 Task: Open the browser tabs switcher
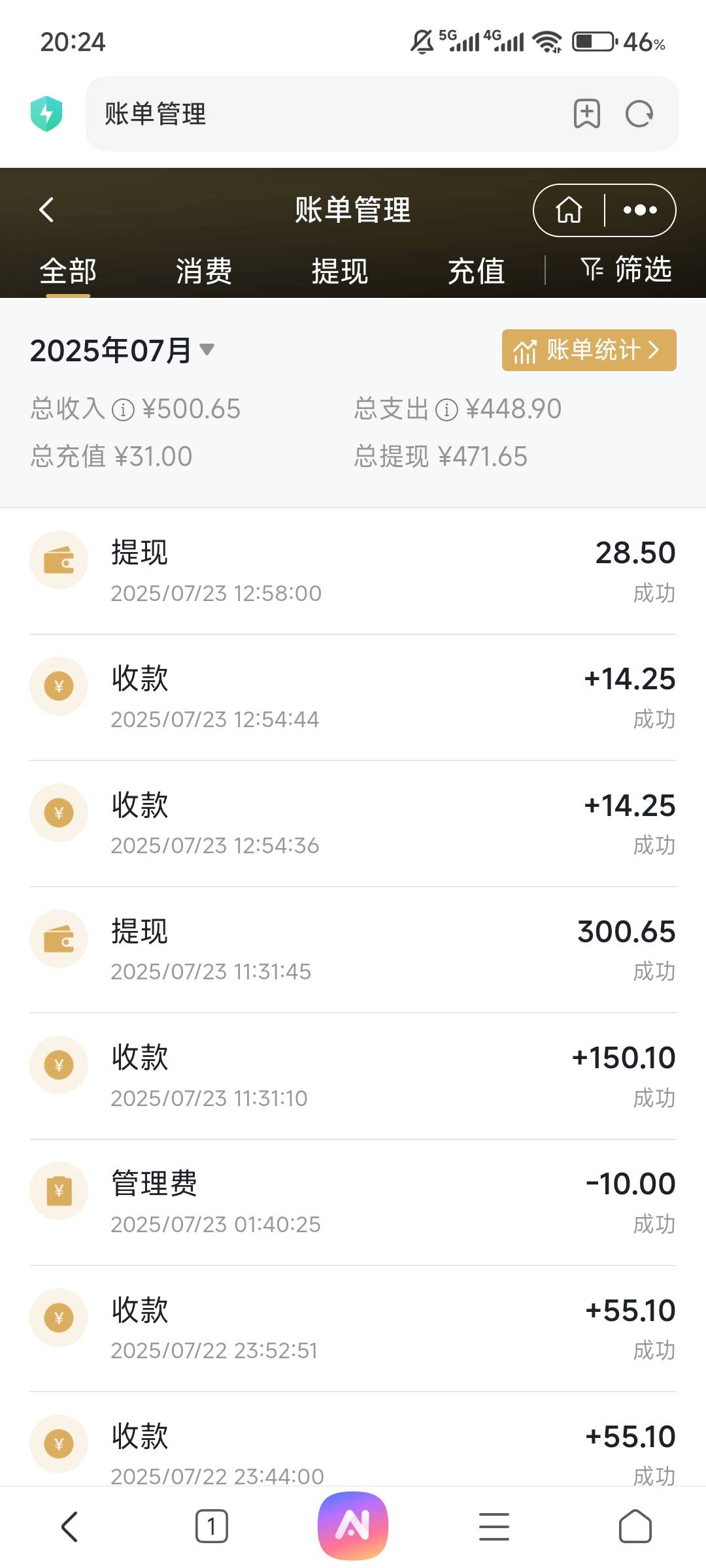(x=211, y=1526)
